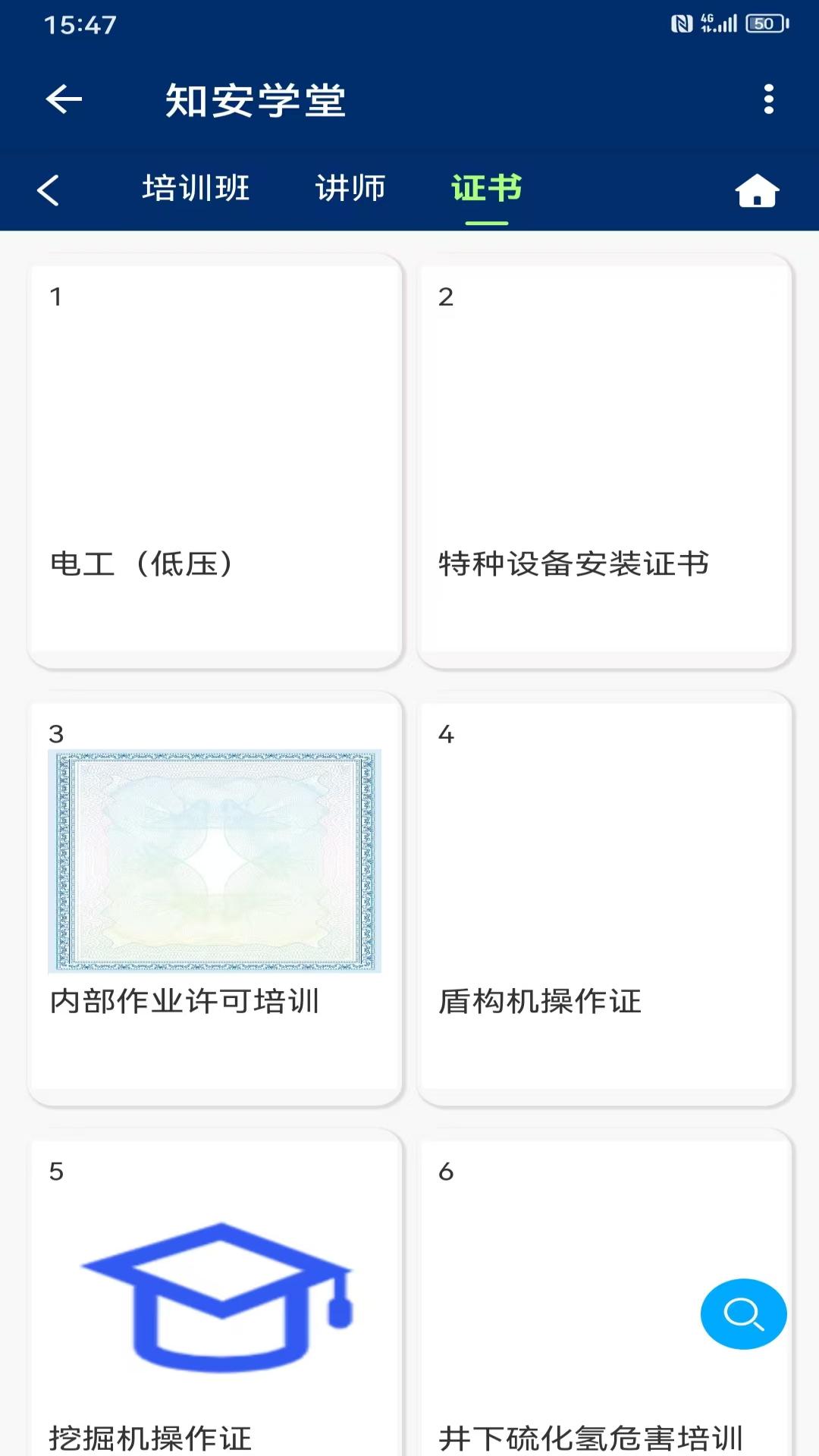Switch to the 培训班 tab
The image size is (819, 1456).
[196, 189]
